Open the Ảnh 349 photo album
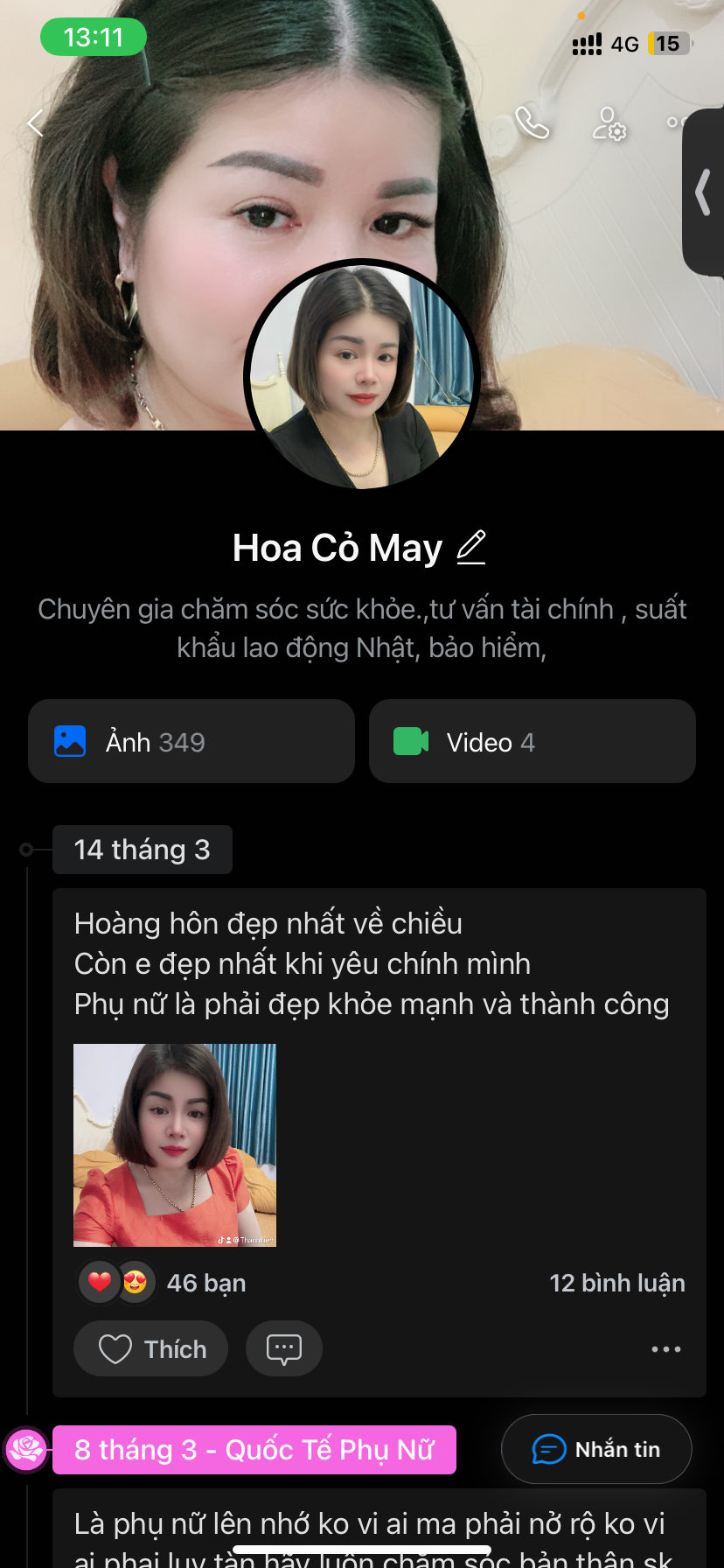724x1568 pixels. 191,741
